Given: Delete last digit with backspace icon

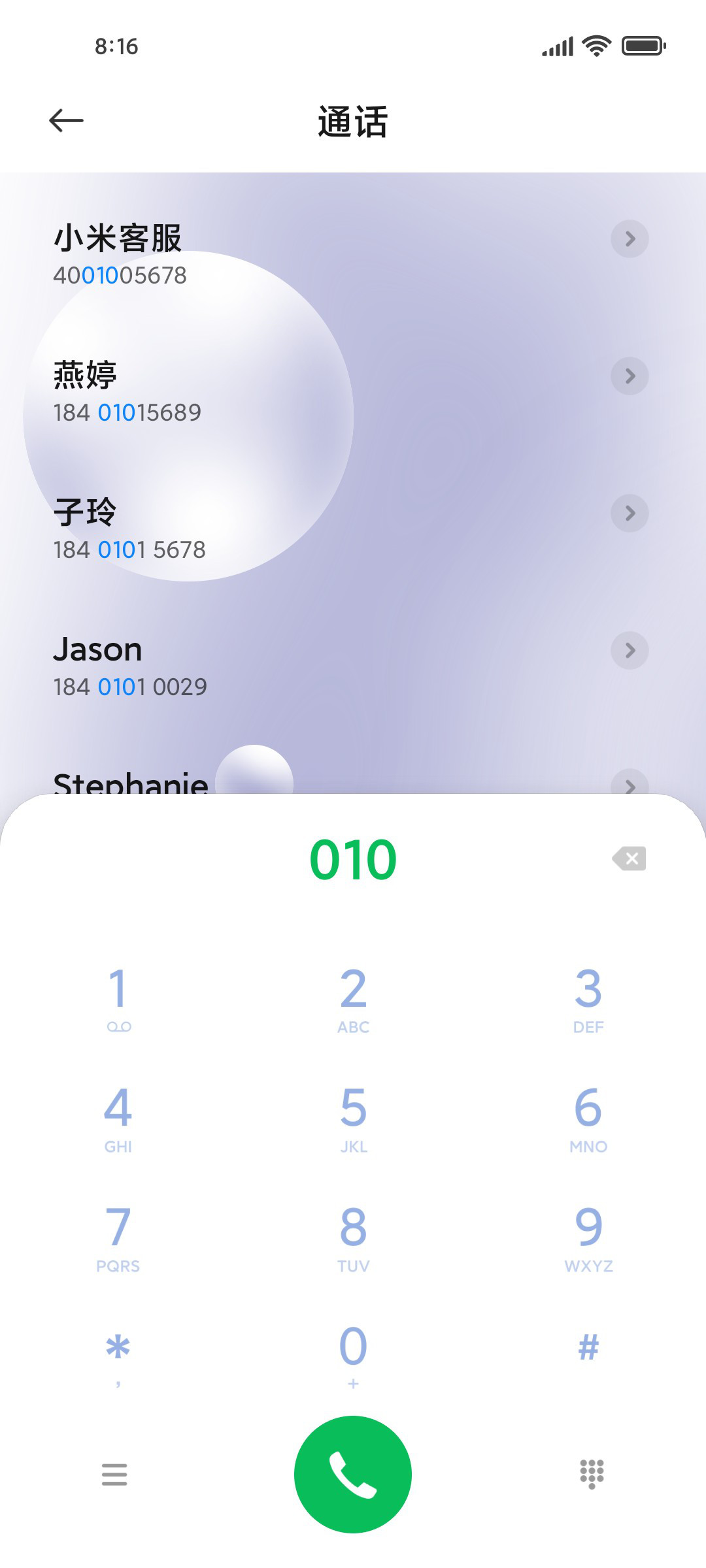Looking at the screenshot, I should click(x=629, y=858).
